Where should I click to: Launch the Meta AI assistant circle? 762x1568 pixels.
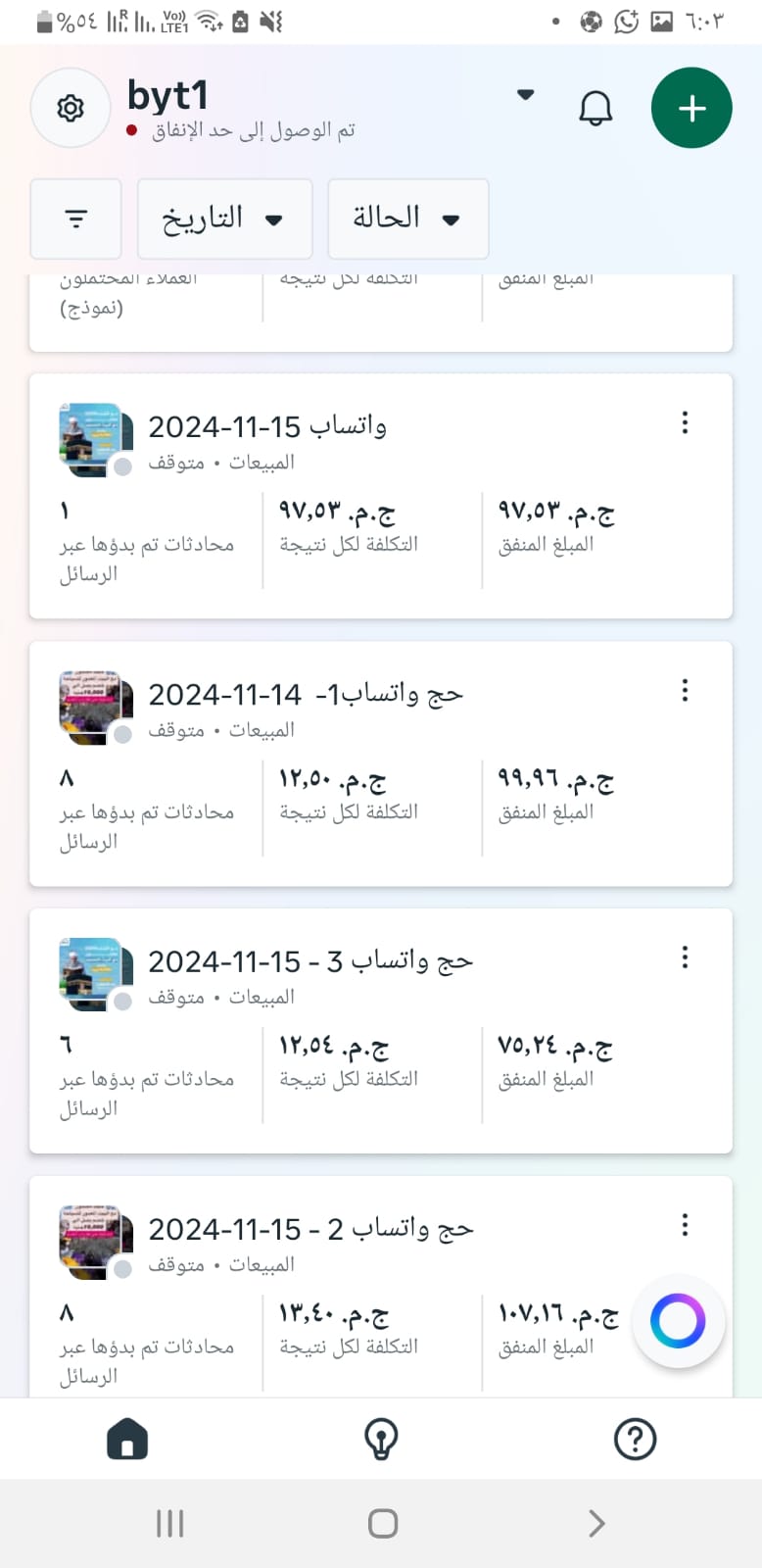[x=678, y=1321]
